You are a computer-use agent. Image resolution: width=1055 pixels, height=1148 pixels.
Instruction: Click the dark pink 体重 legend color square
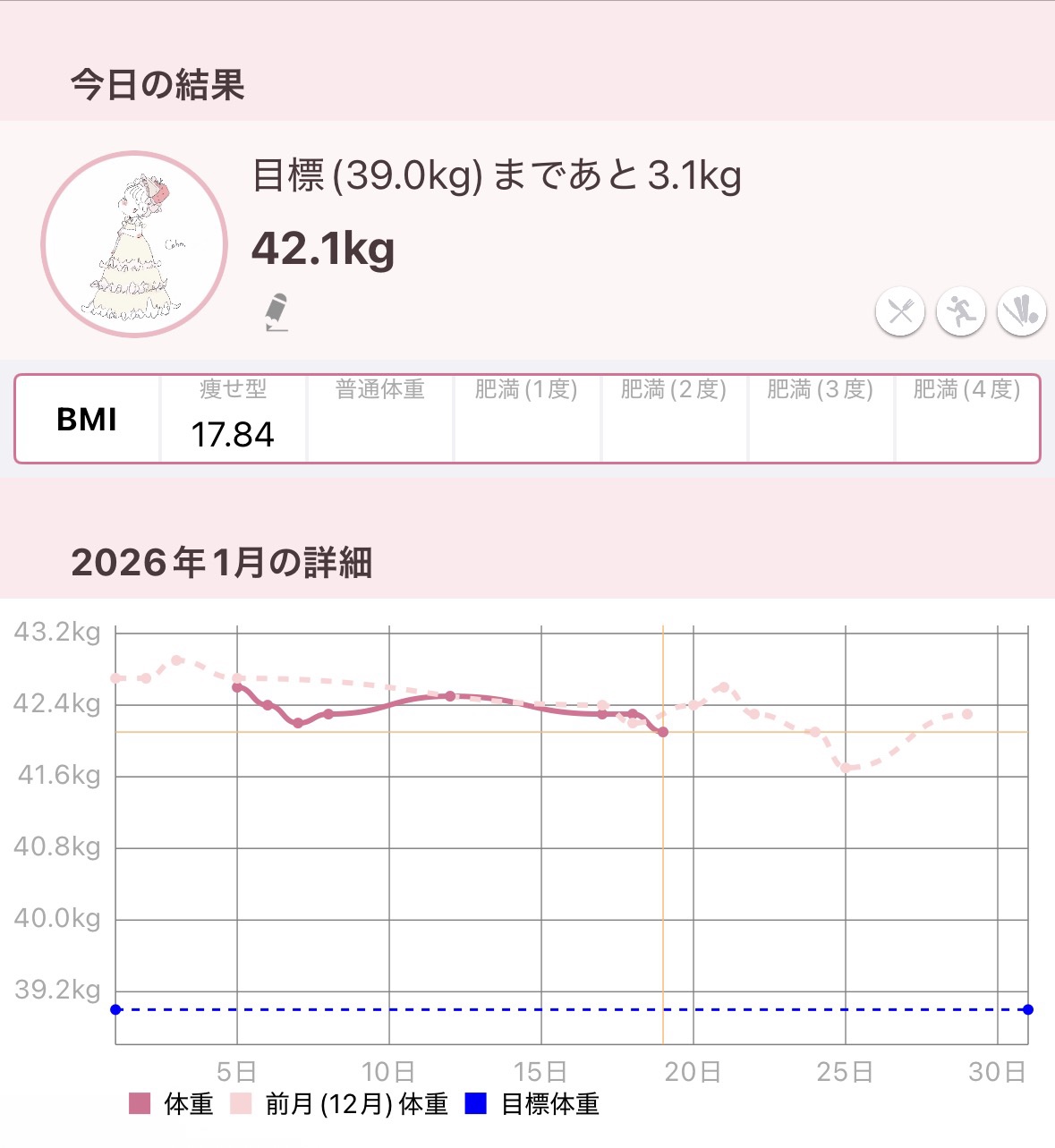tap(140, 1105)
